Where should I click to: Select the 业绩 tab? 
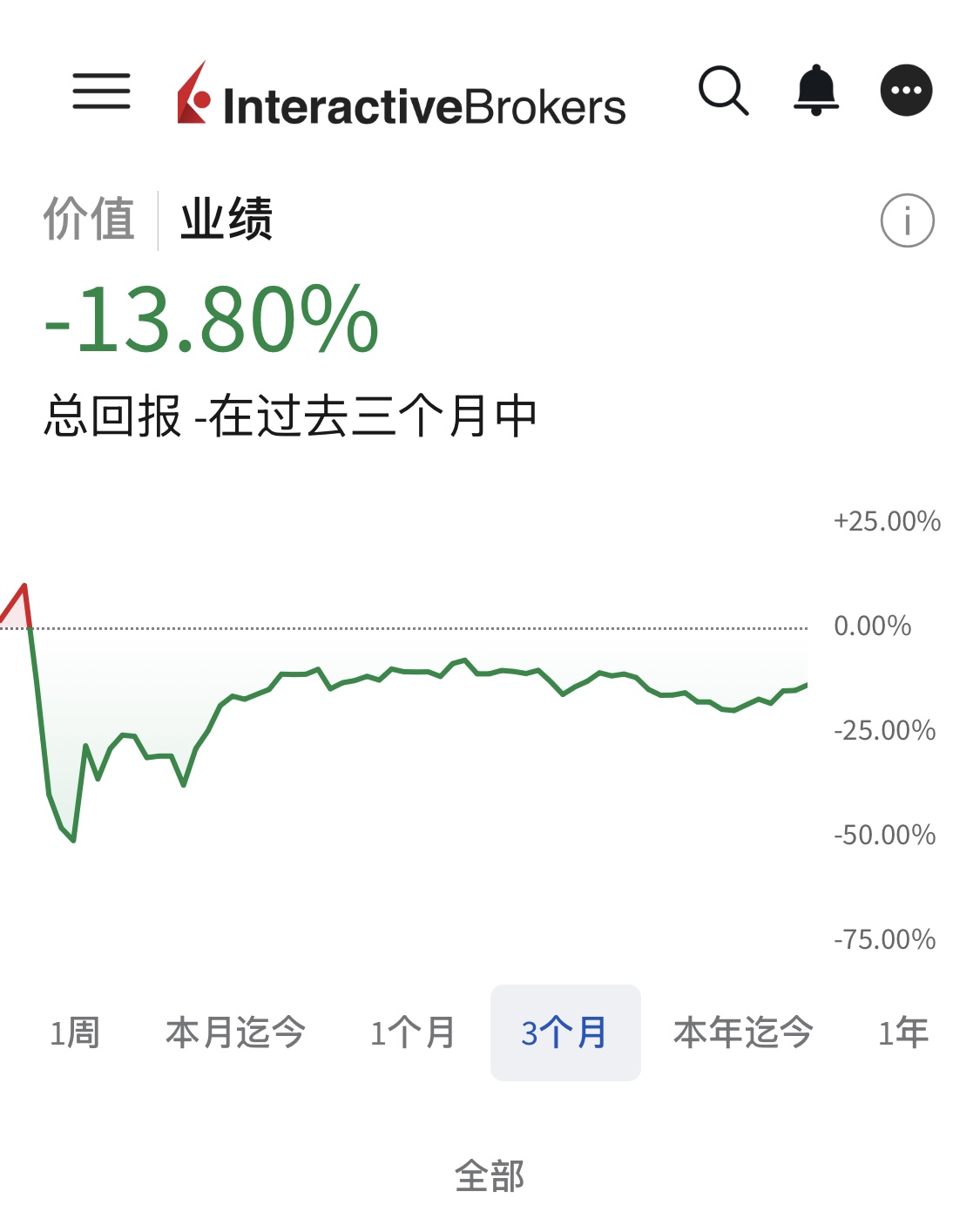(x=226, y=219)
